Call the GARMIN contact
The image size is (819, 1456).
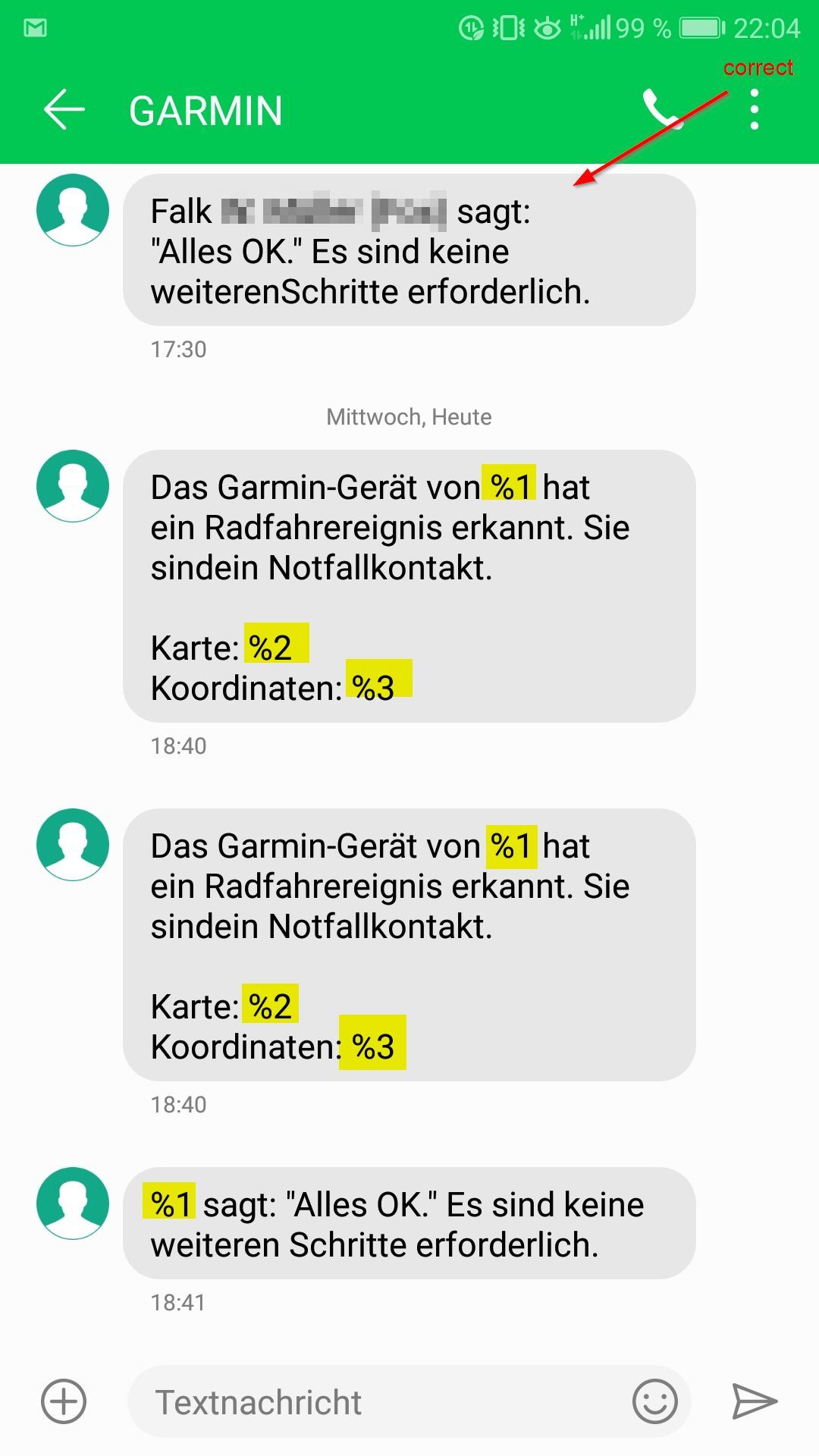pos(664,110)
